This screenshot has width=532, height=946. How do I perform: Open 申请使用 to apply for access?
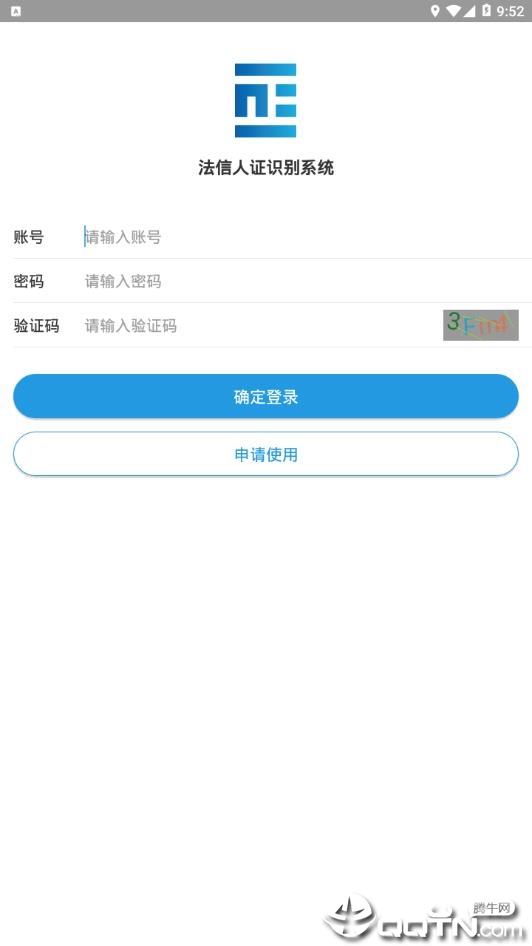point(266,454)
